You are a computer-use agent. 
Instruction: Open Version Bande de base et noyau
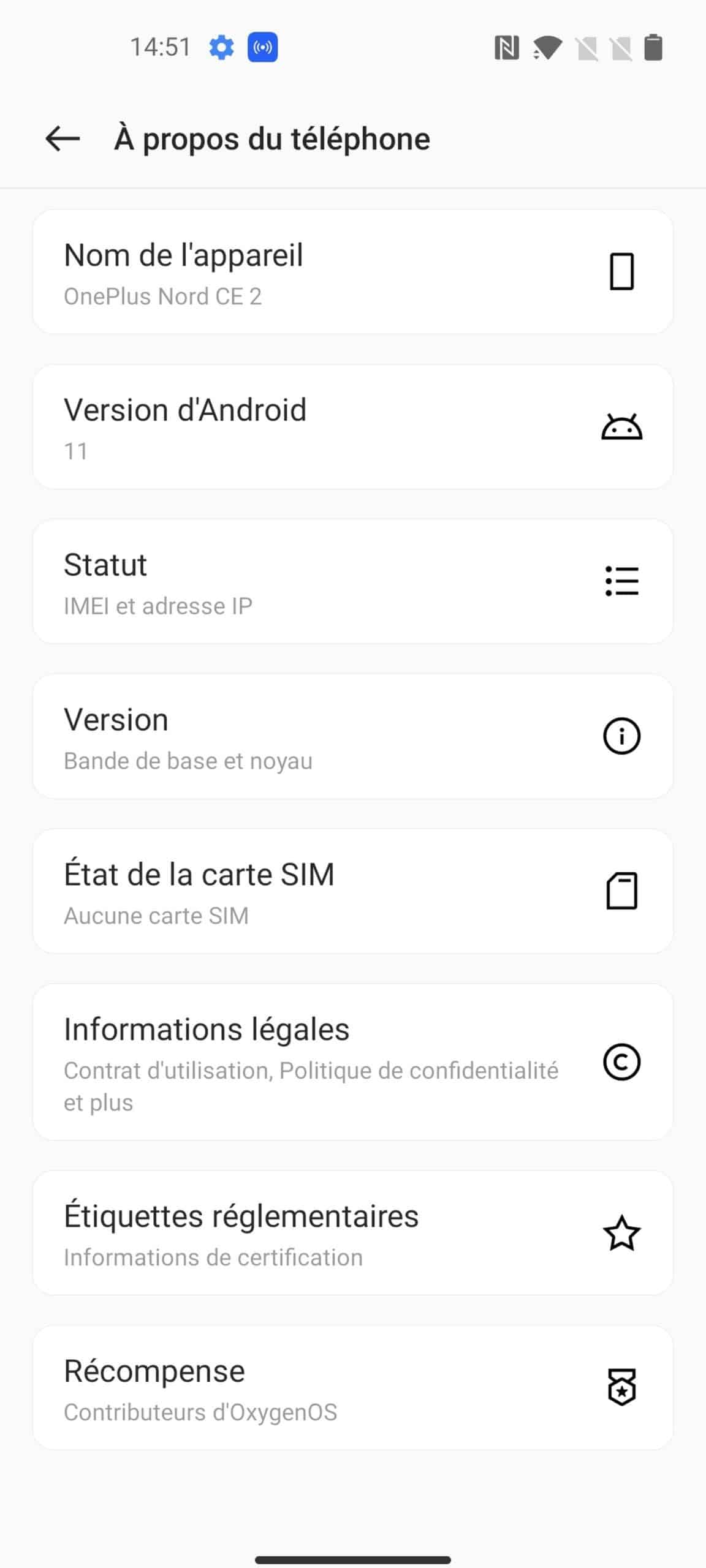pos(352,737)
